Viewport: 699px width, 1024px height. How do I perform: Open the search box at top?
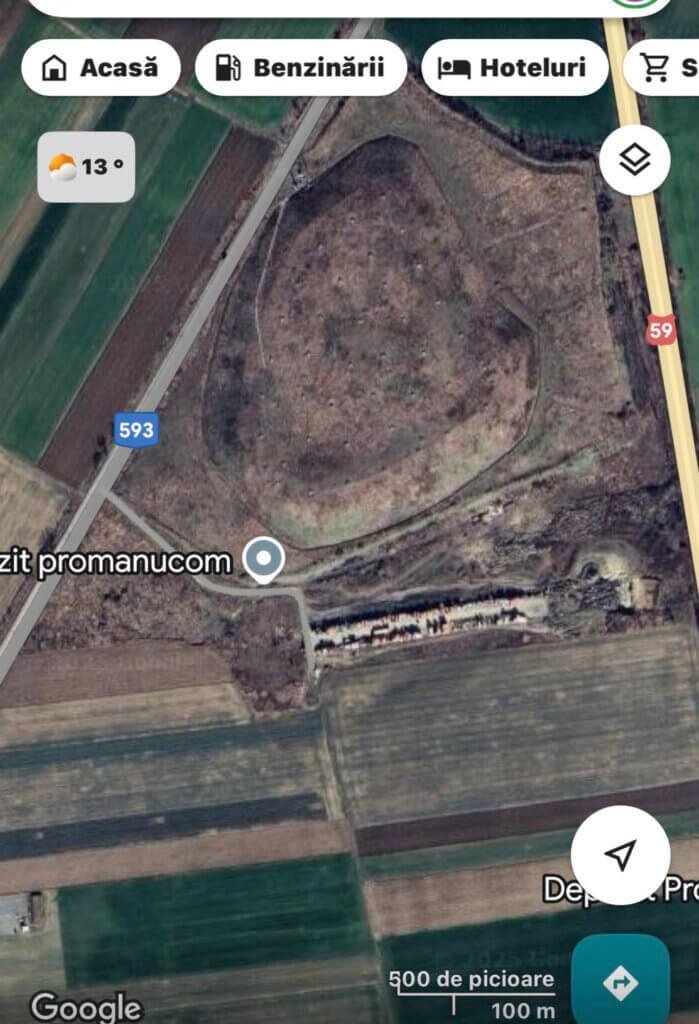[320, 6]
